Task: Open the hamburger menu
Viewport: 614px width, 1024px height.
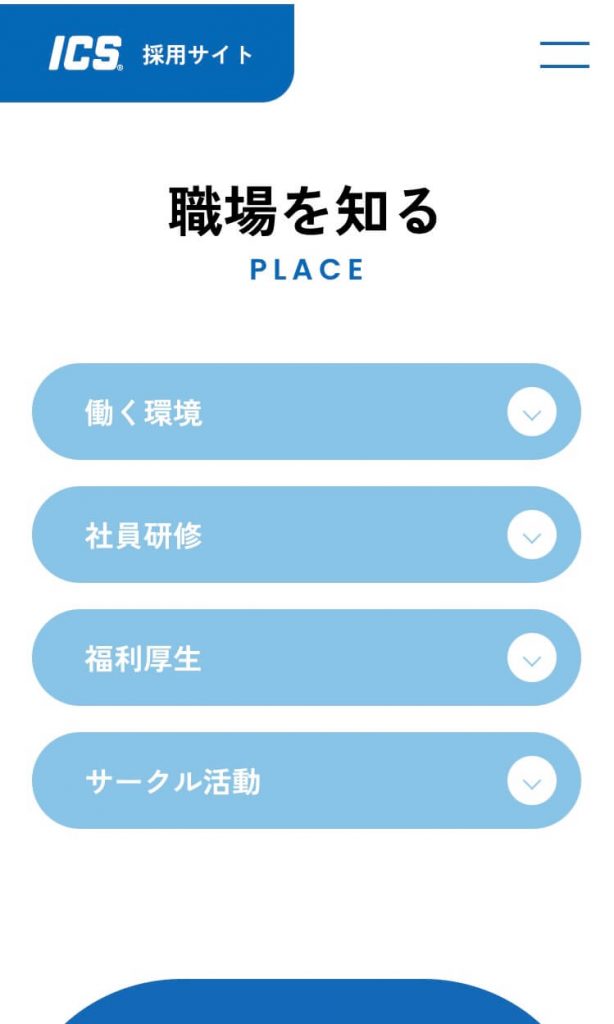Action: point(564,54)
